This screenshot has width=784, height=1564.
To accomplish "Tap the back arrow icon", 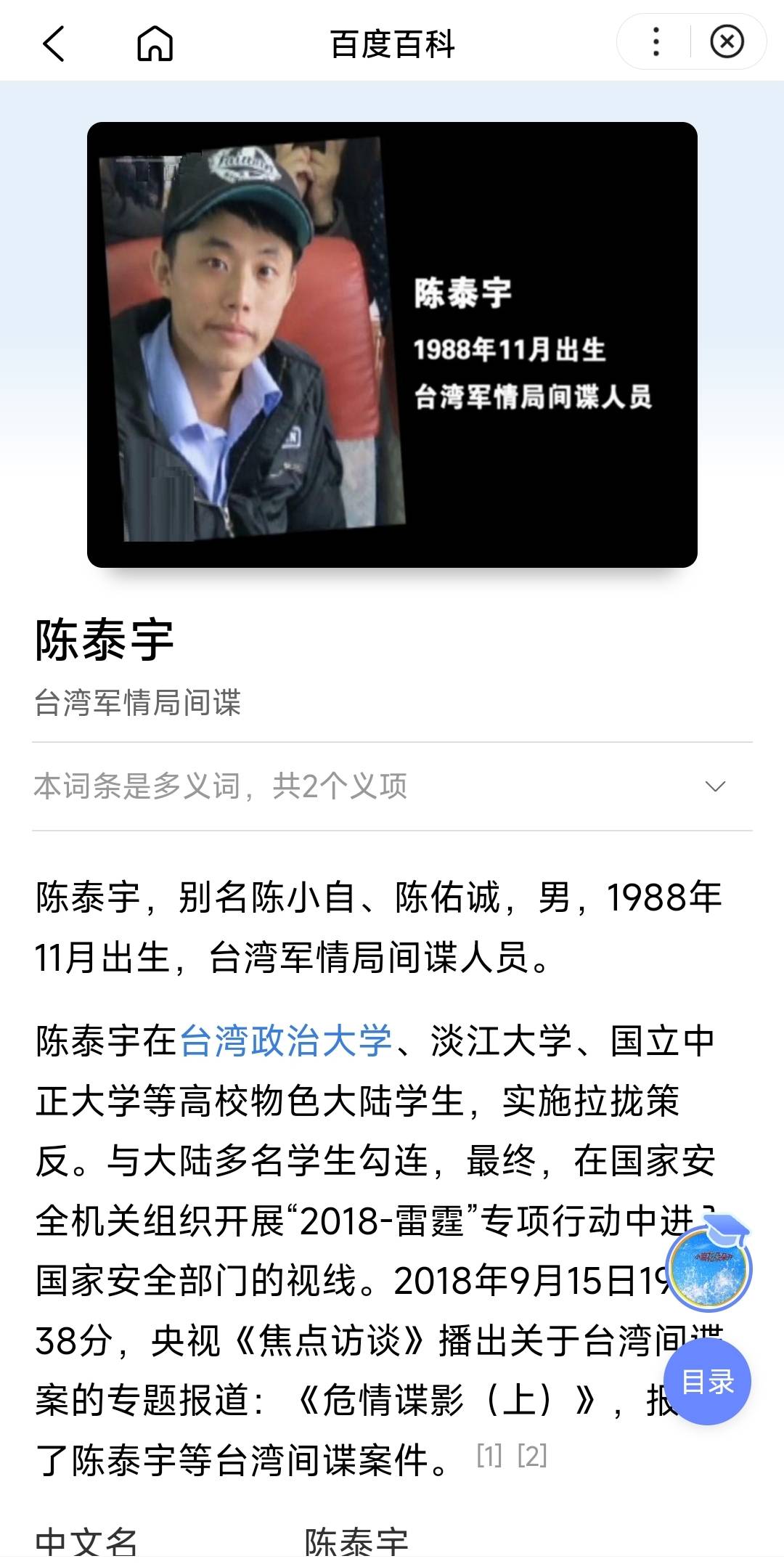I will pyautogui.click(x=53, y=44).
